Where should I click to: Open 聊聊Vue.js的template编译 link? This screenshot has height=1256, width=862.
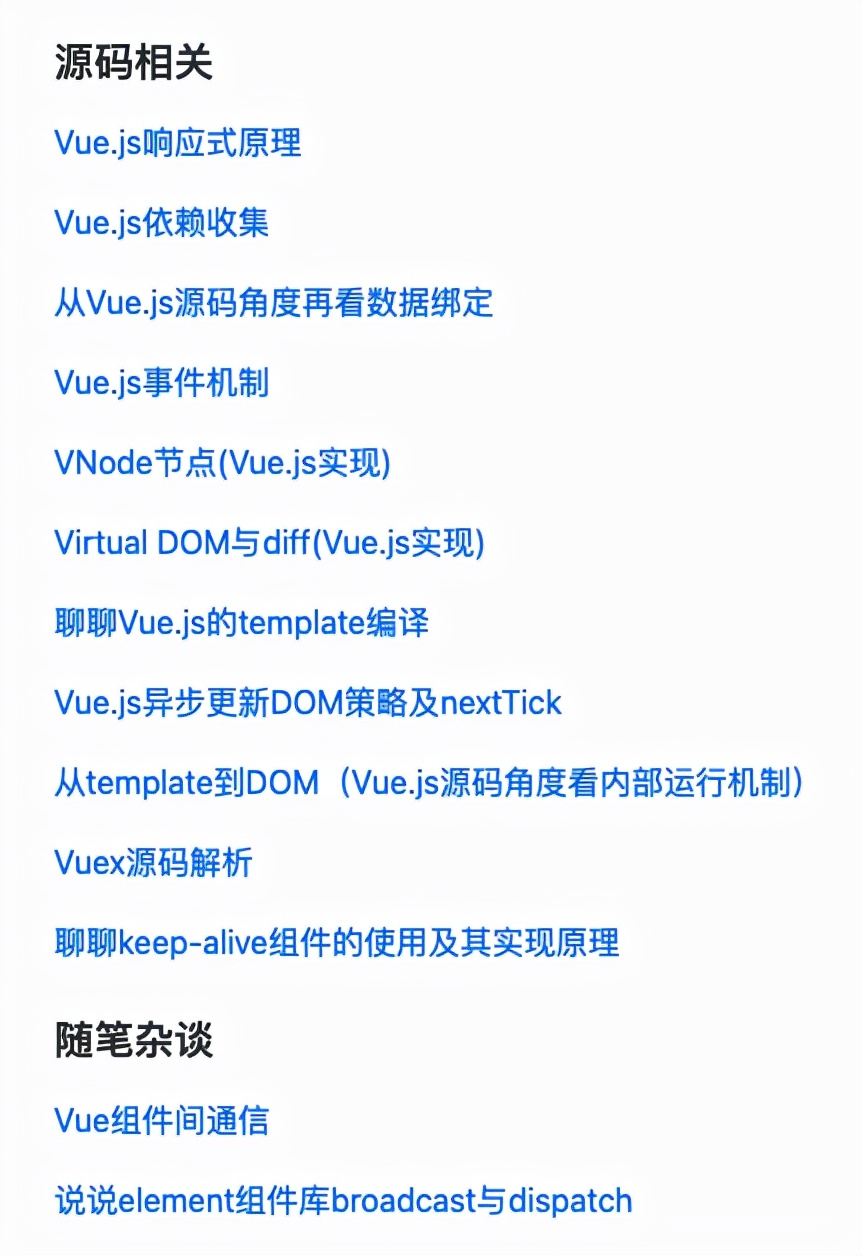coord(241,622)
